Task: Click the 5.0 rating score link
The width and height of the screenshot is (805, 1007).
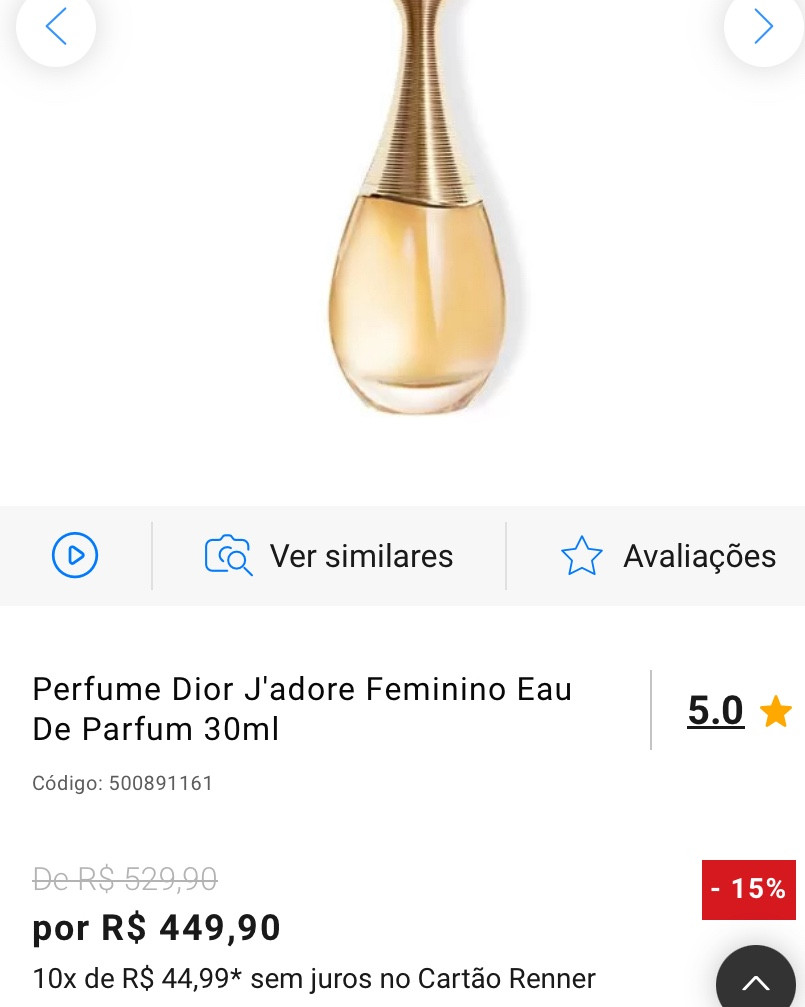Action: tap(716, 711)
